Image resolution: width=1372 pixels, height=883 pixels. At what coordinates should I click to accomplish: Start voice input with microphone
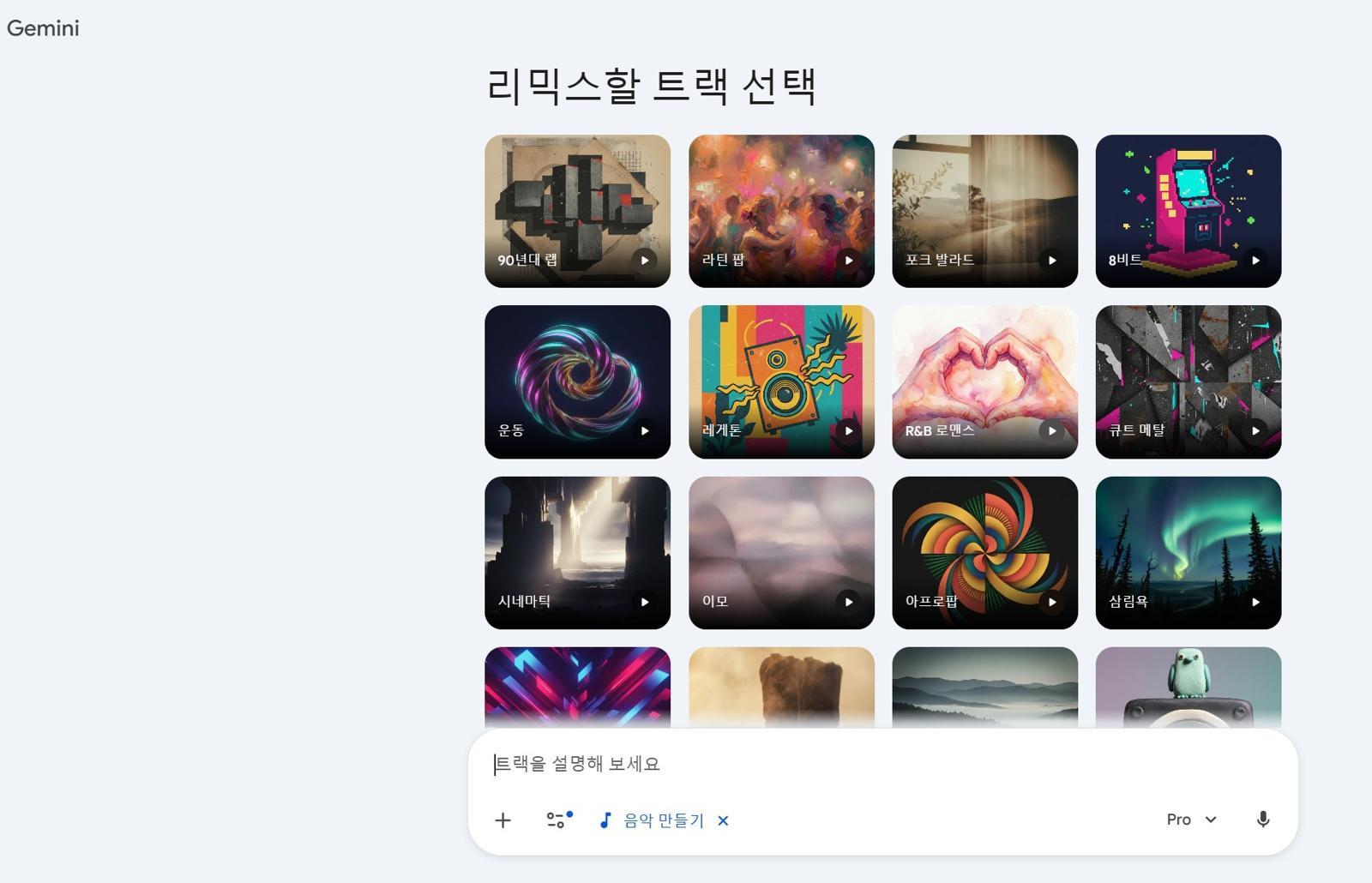coord(1262,820)
